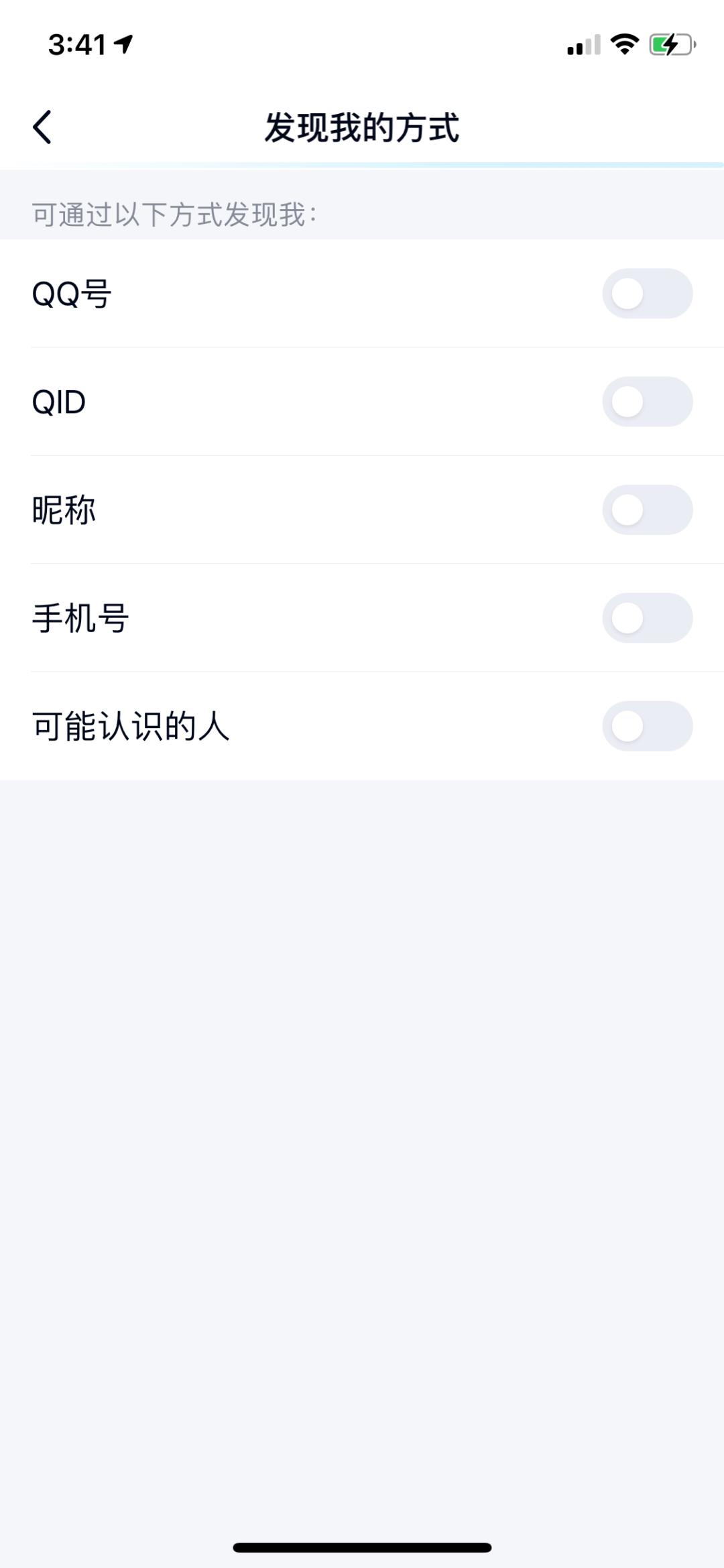Viewport: 724px width, 1568px height.
Task: Enable discovery by QQ号
Action: point(647,293)
